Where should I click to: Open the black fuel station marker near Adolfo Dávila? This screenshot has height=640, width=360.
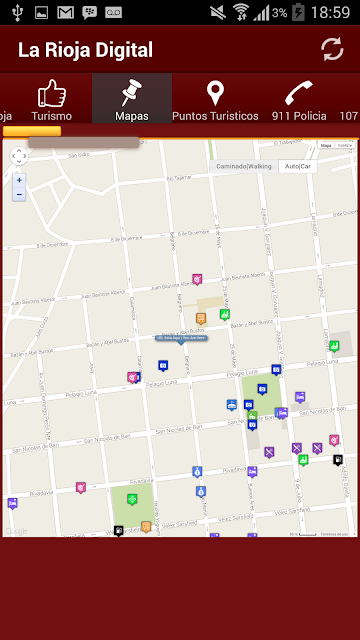click(x=338, y=460)
